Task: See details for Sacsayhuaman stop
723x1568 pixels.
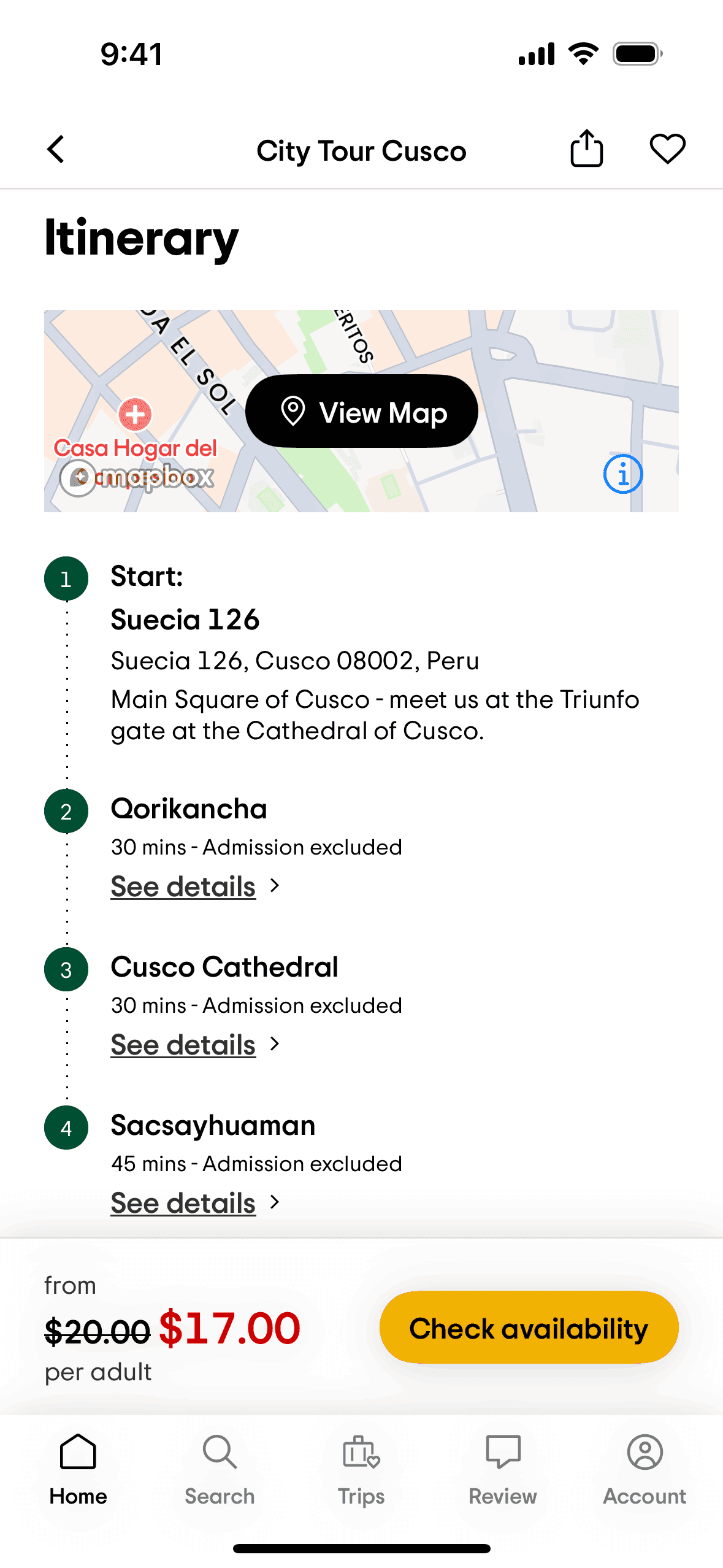Action: pos(183,1203)
